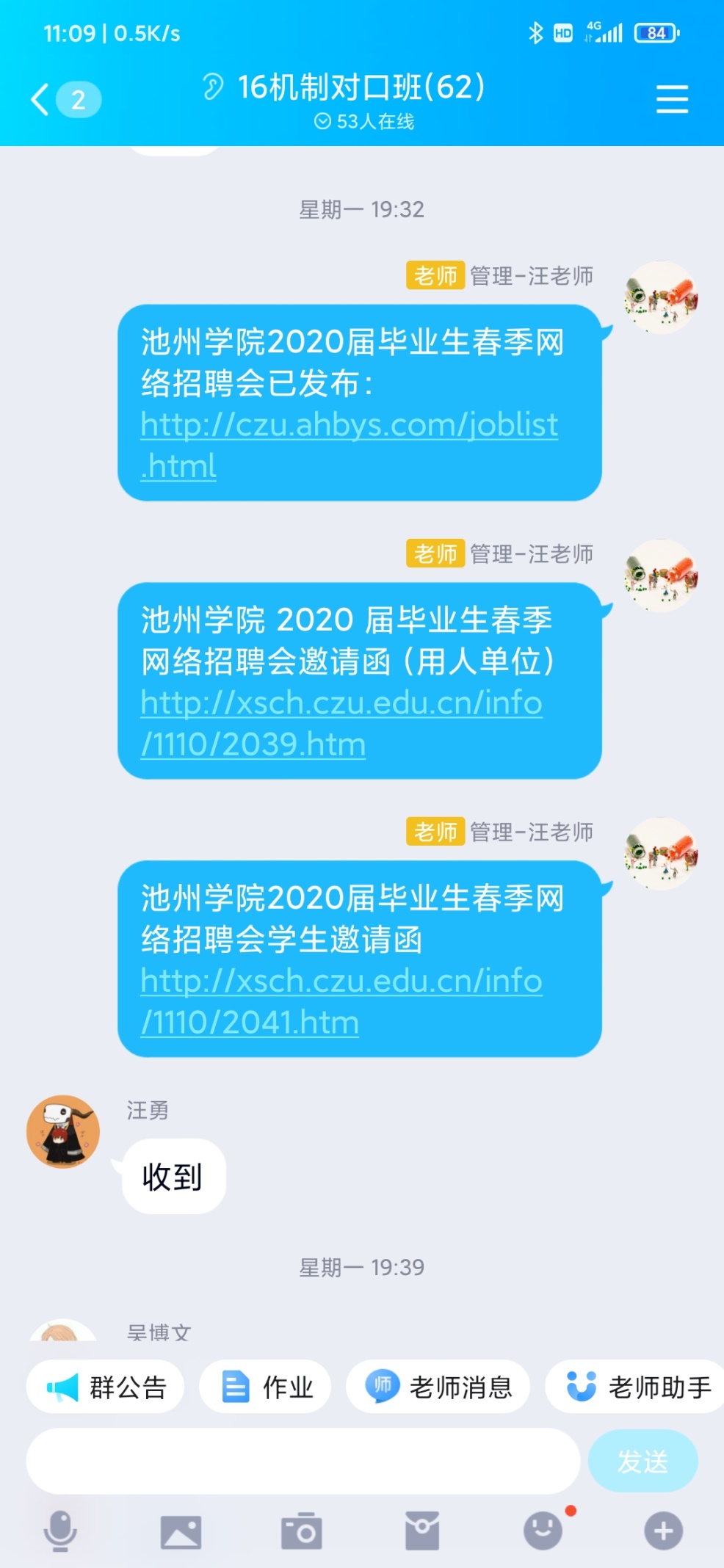View 老师消息 teacher messages

point(438,1387)
